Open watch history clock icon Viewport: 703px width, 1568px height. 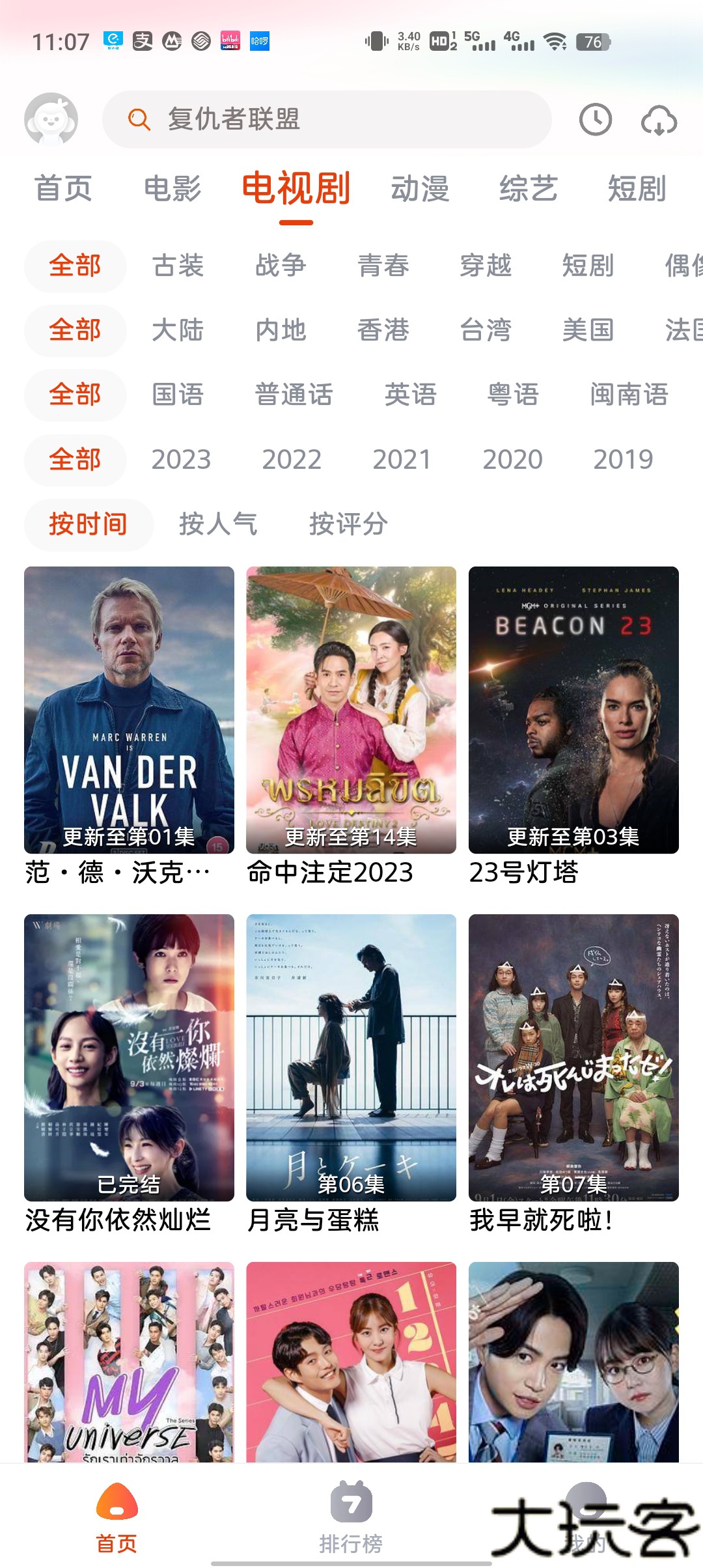coord(596,120)
